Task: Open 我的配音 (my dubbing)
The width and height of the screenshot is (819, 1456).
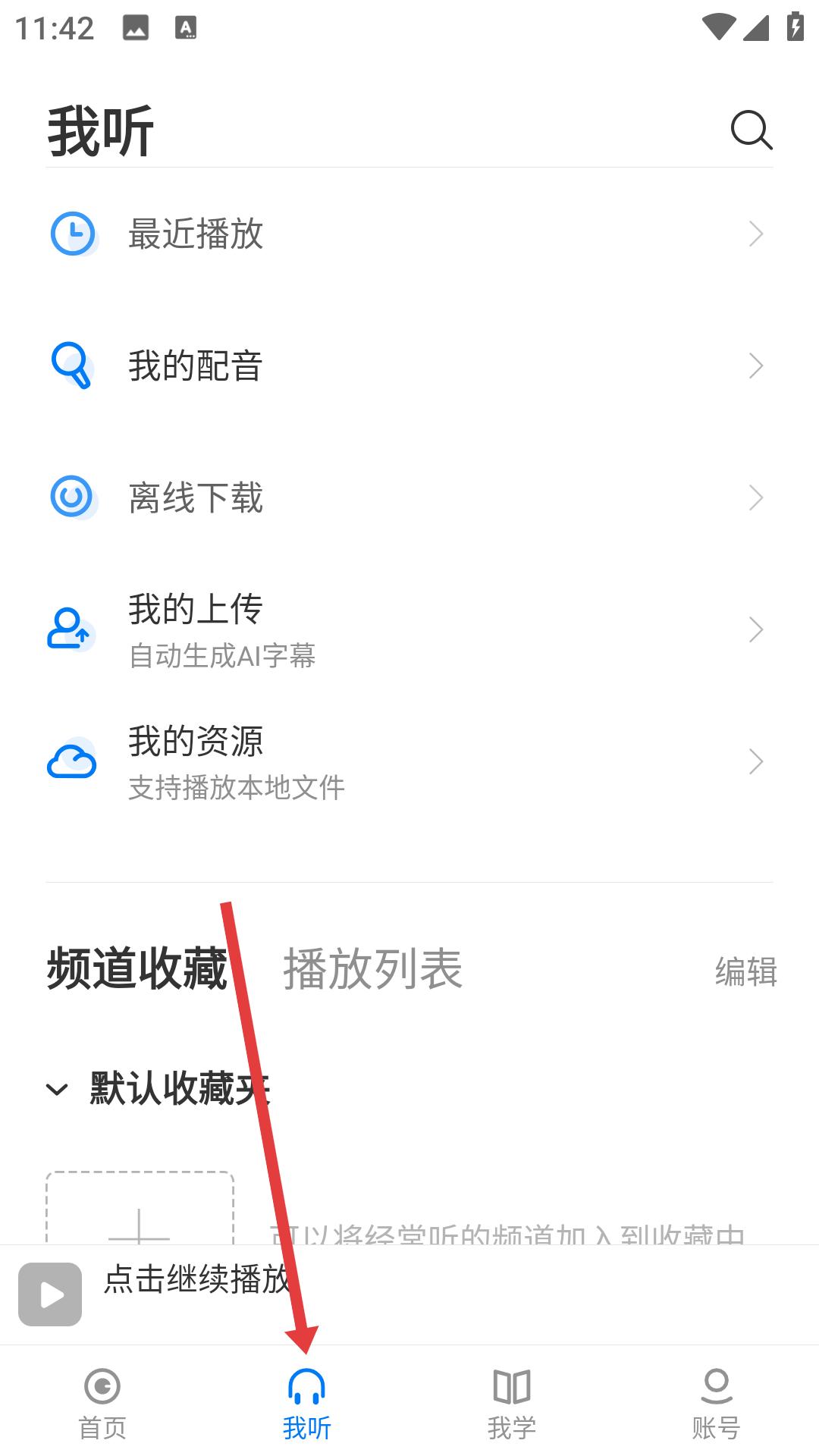Action: (x=409, y=366)
